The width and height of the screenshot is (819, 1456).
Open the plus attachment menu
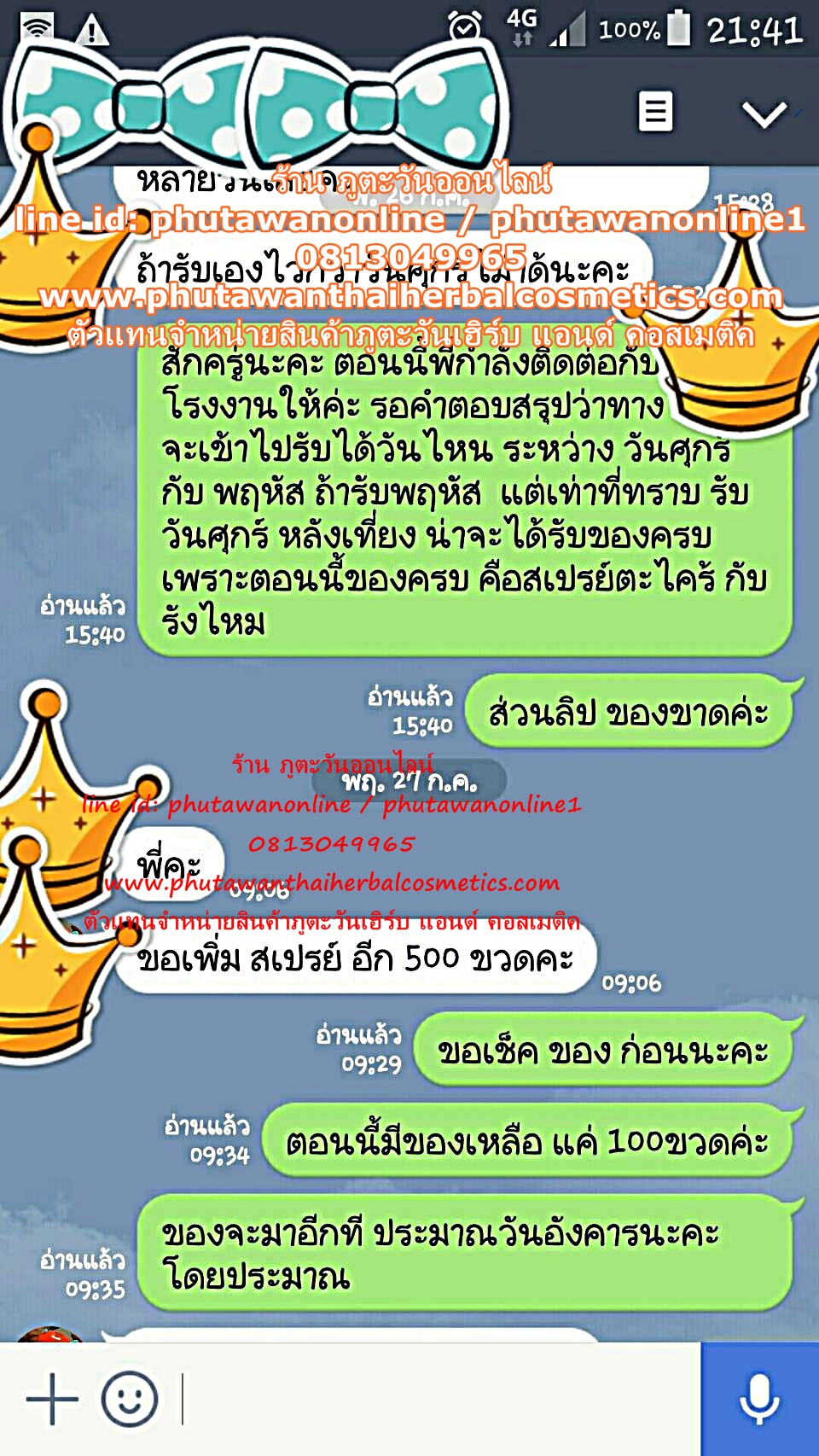(52, 1400)
